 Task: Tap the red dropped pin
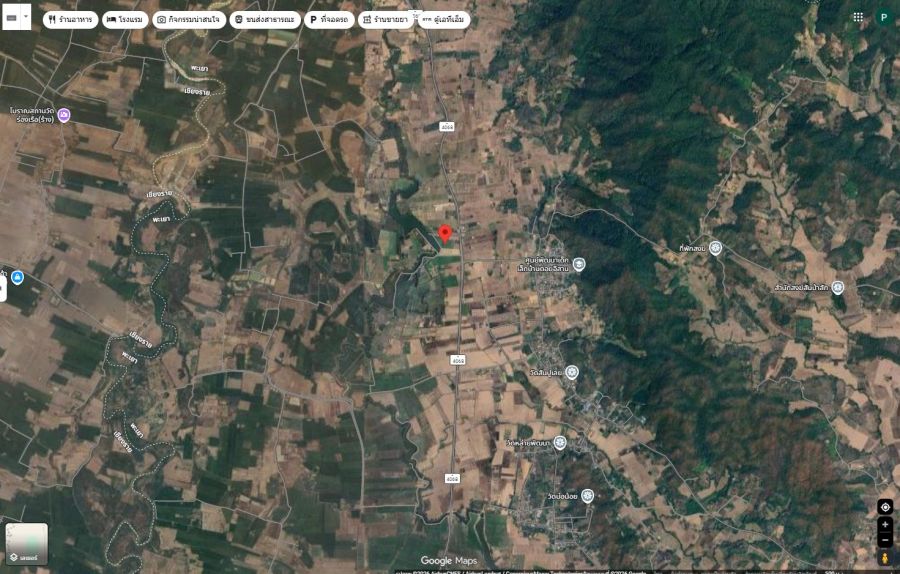click(x=445, y=234)
